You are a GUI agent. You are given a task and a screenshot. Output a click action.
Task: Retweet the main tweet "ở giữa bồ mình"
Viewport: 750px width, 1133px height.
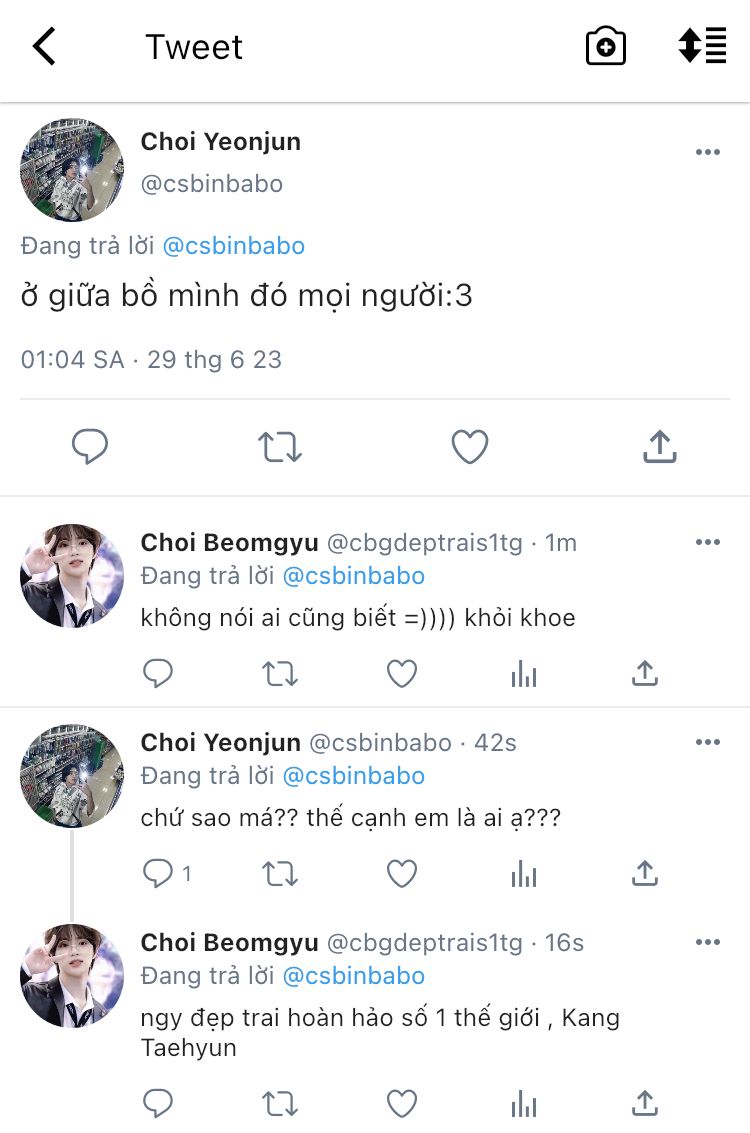point(280,447)
